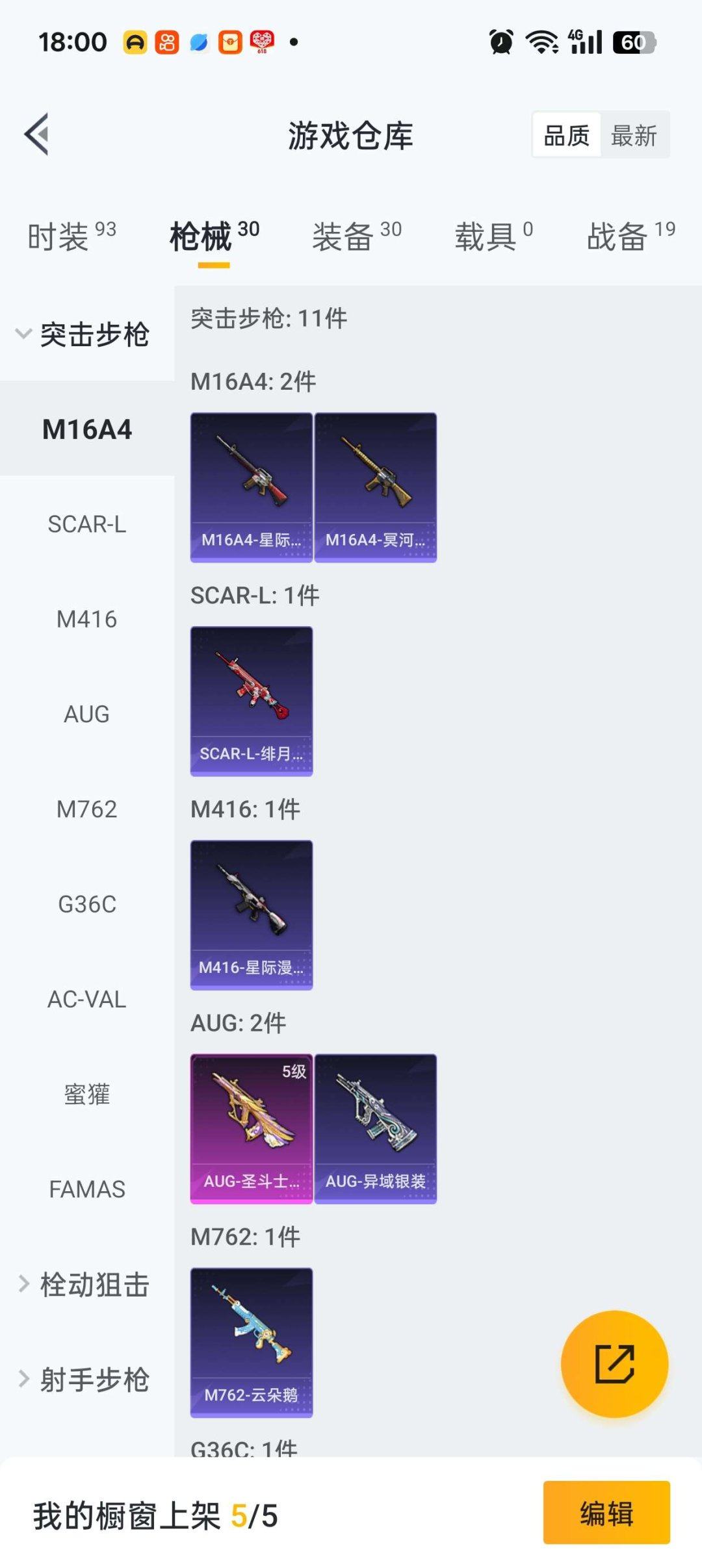
Task: Select AC-VAL in the side list
Action: click(x=87, y=999)
